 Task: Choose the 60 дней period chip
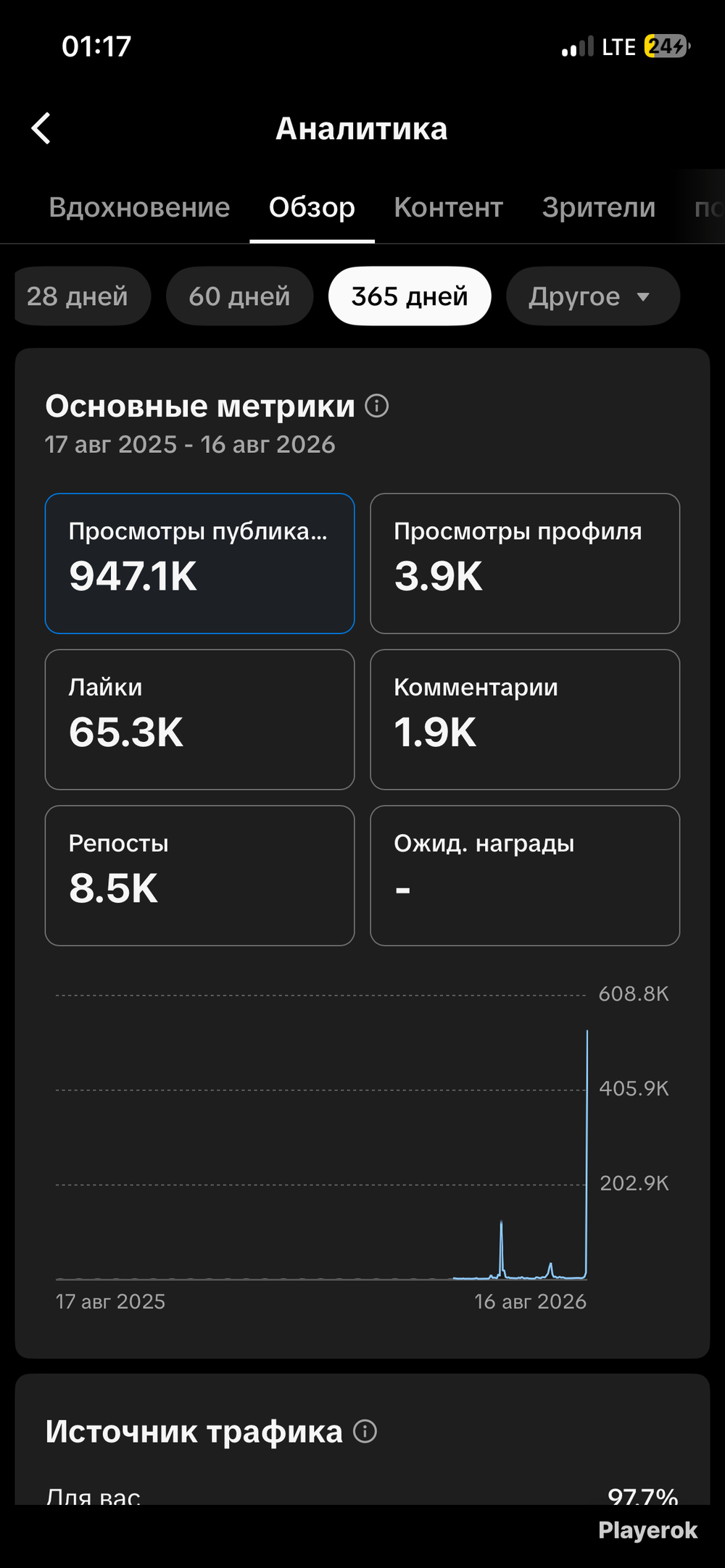pyautogui.click(x=239, y=296)
